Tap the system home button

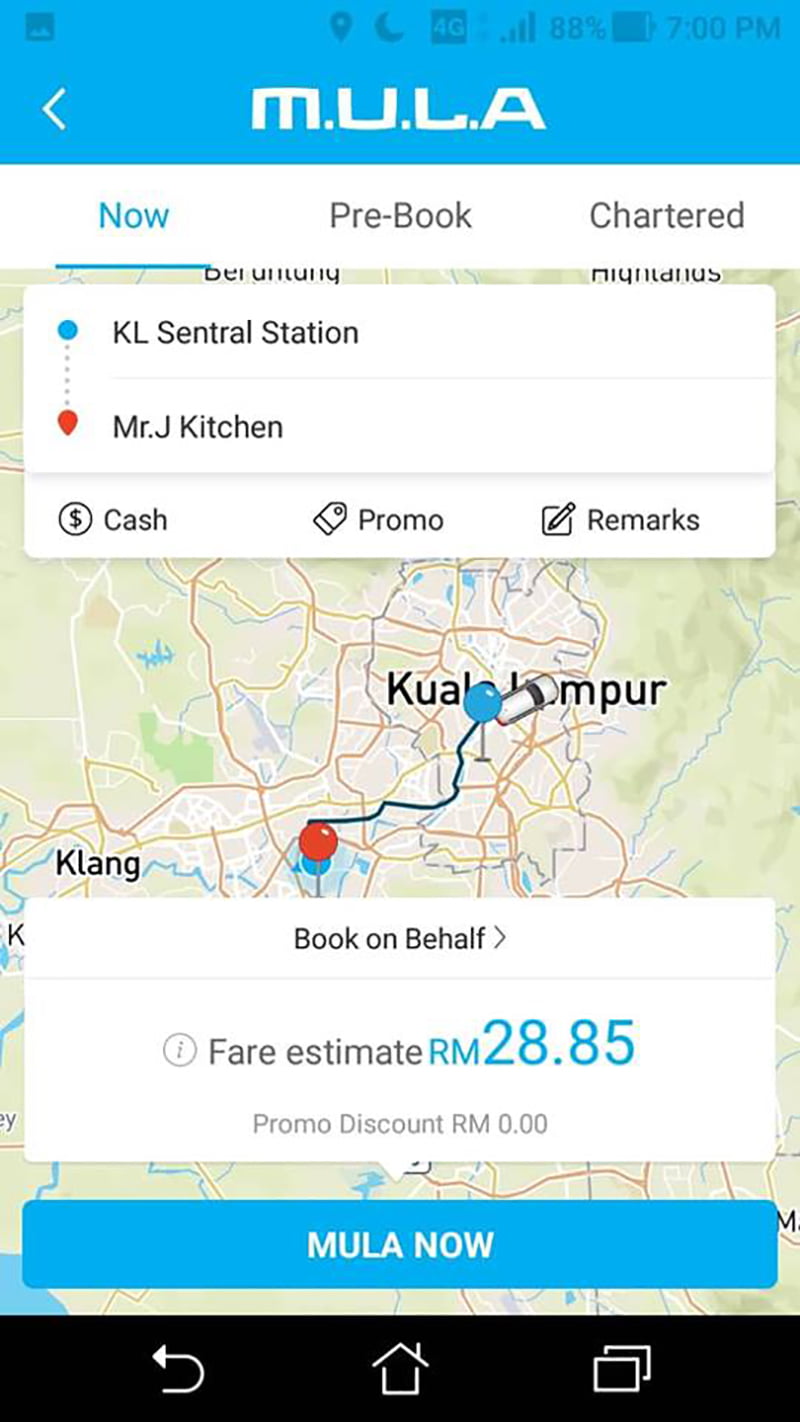tap(400, 1369)
